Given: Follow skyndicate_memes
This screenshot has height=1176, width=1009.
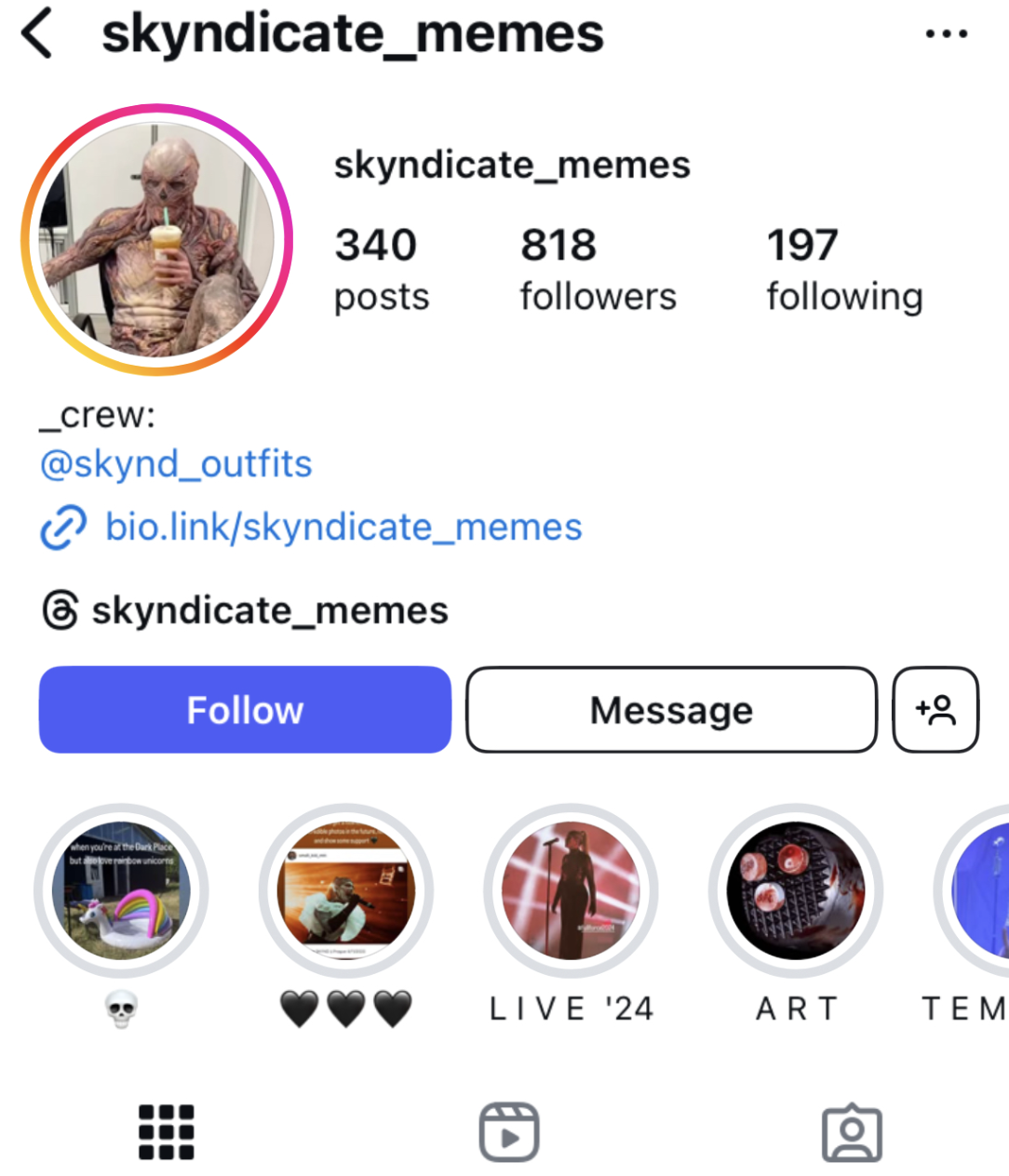Looking at the screenshot, I should point(245,710).
